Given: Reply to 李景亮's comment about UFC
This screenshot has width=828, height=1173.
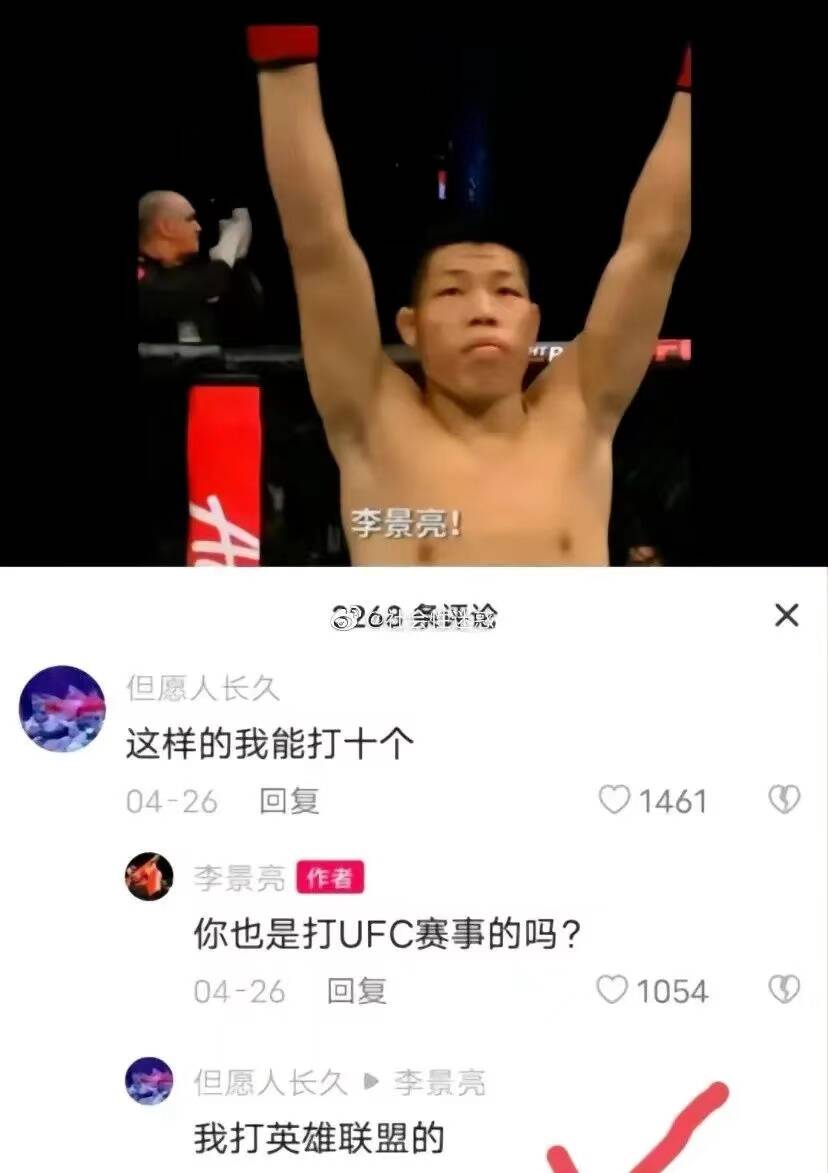Looking at the screenshot, I should (x=357, y=991).
